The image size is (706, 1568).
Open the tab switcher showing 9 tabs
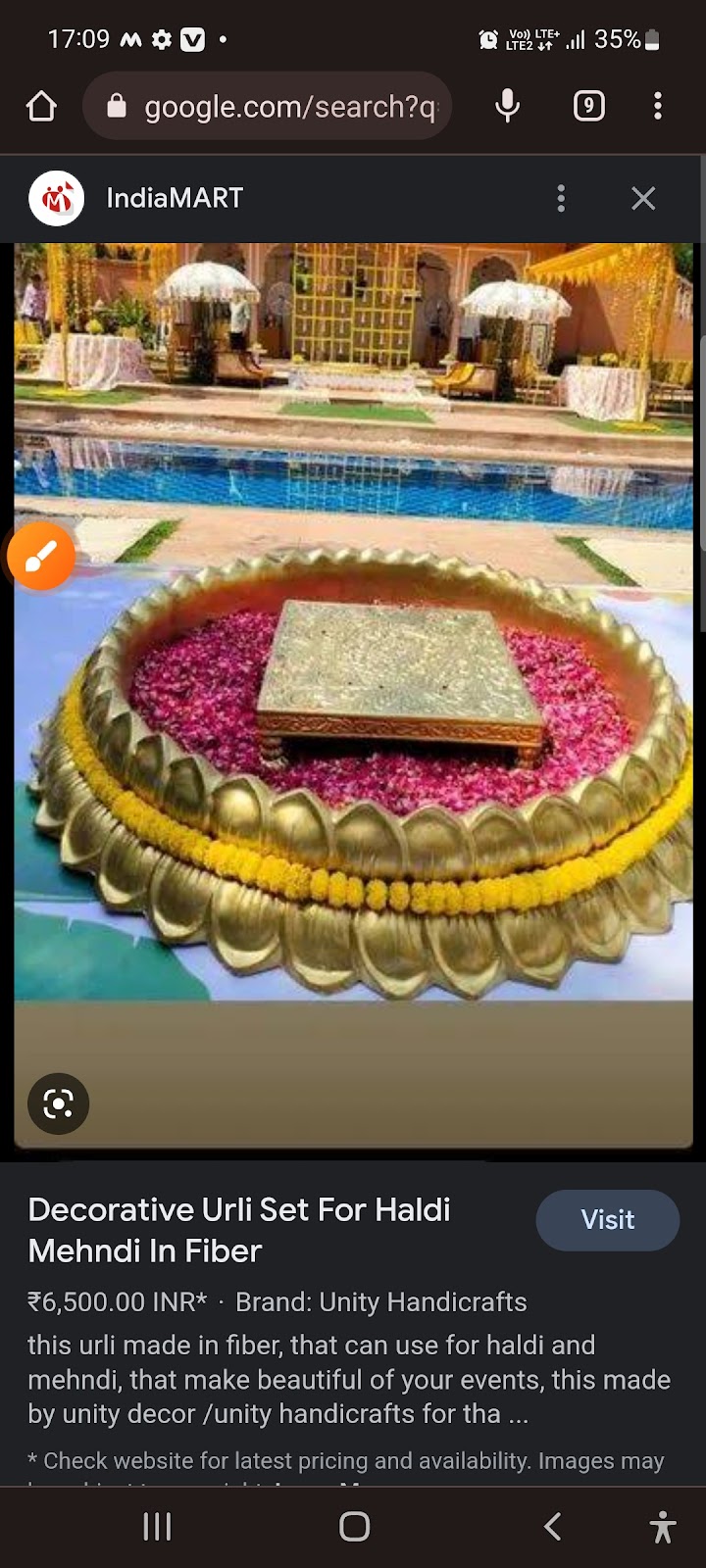[x=588, y=106]
